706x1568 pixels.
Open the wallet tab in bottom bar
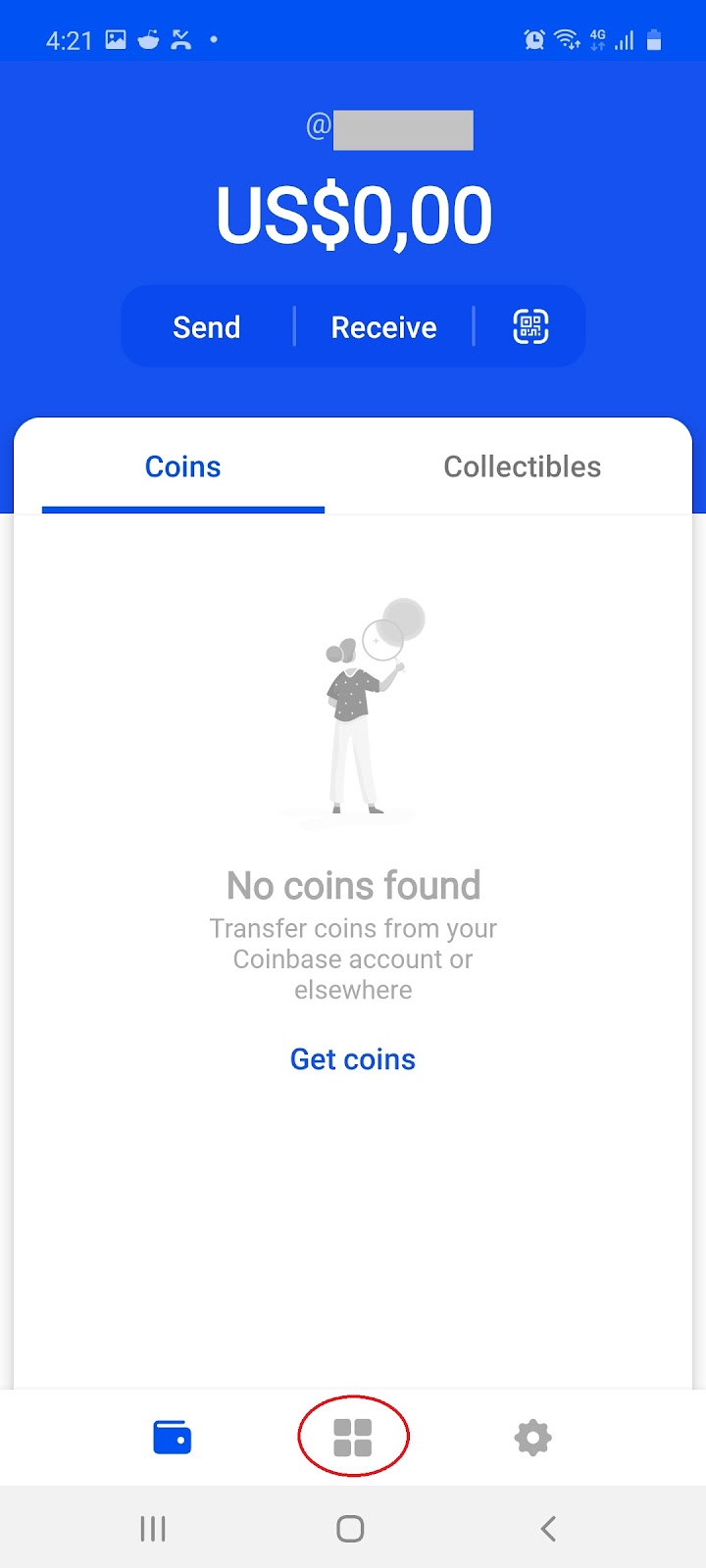pyautogui.click(x=173, y=1438)
